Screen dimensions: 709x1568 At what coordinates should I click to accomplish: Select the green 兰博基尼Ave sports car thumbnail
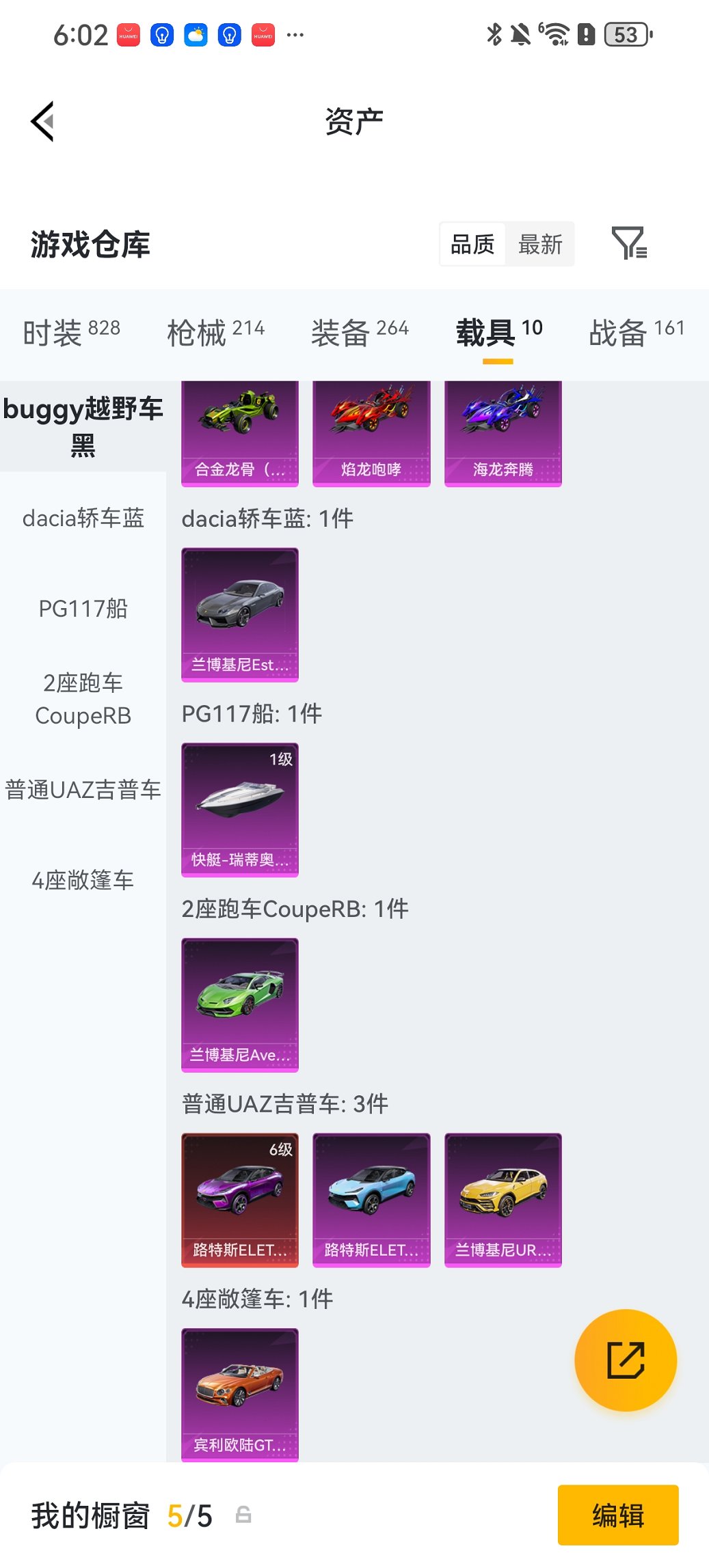click(239, 1004)
